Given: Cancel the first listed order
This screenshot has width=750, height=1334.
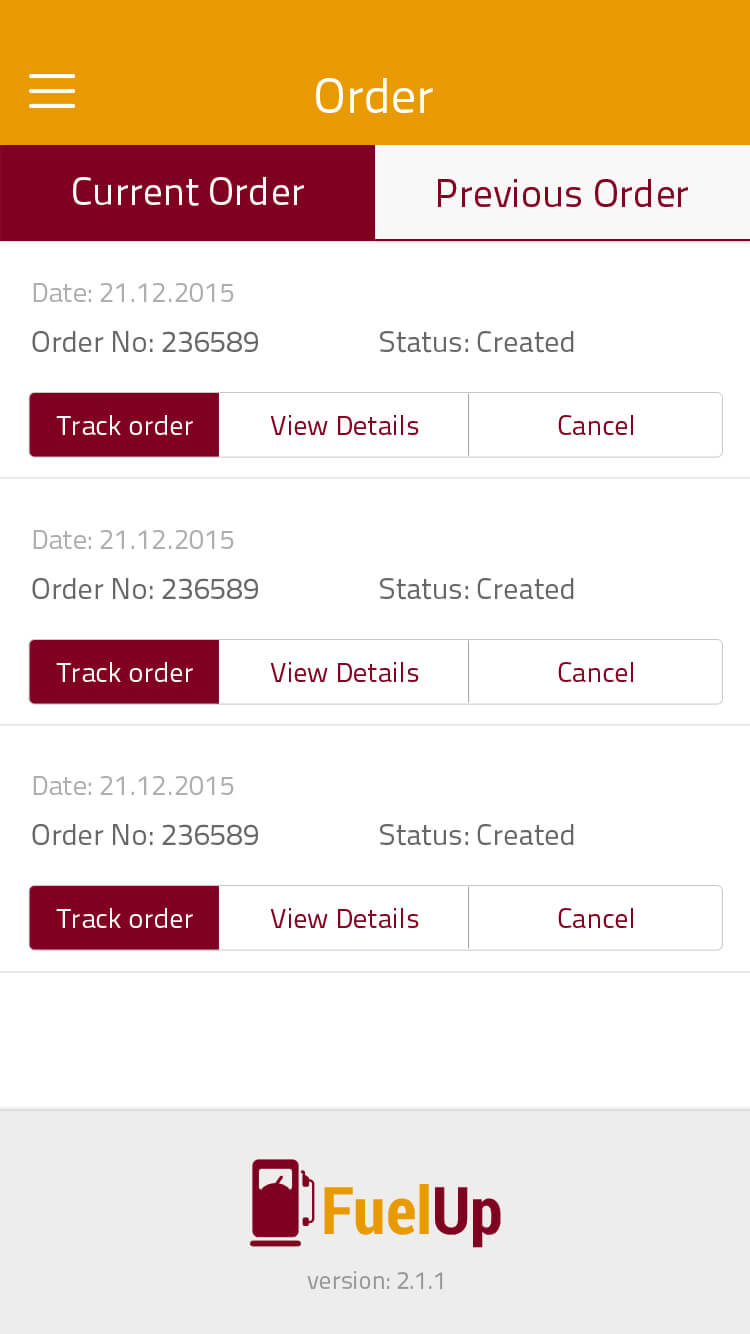Looking at the screenshot, I should tap(595, 425).
